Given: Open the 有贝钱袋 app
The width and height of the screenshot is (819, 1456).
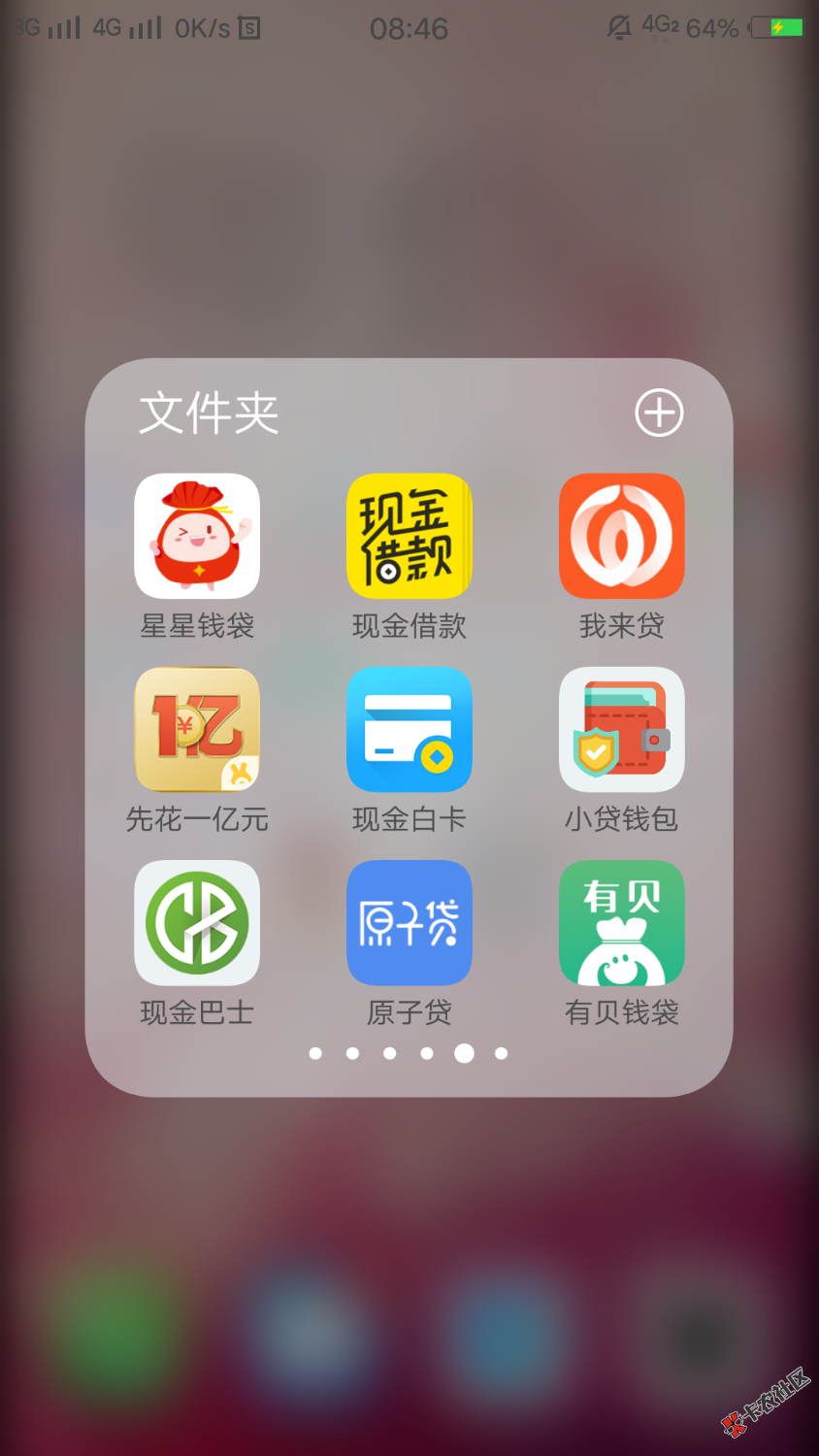Looking at the screenshot, I should point(621,923).
